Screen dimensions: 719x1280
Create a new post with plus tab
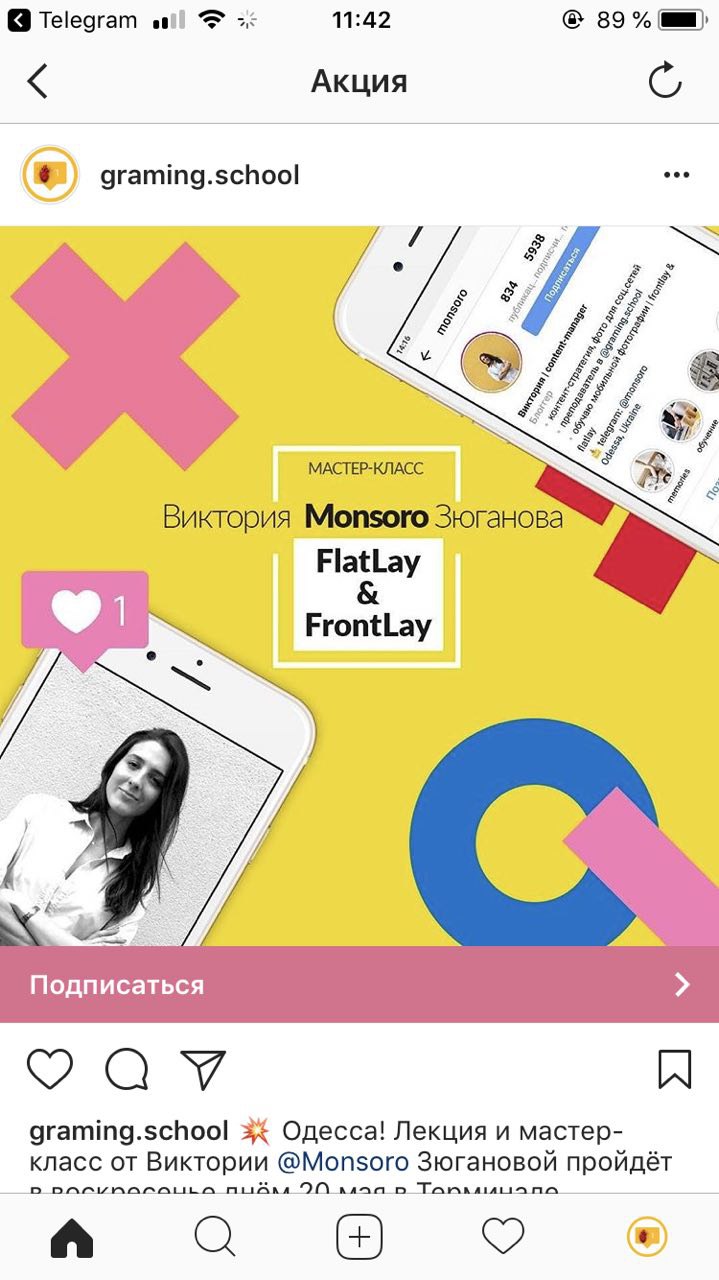[359, 1239]
